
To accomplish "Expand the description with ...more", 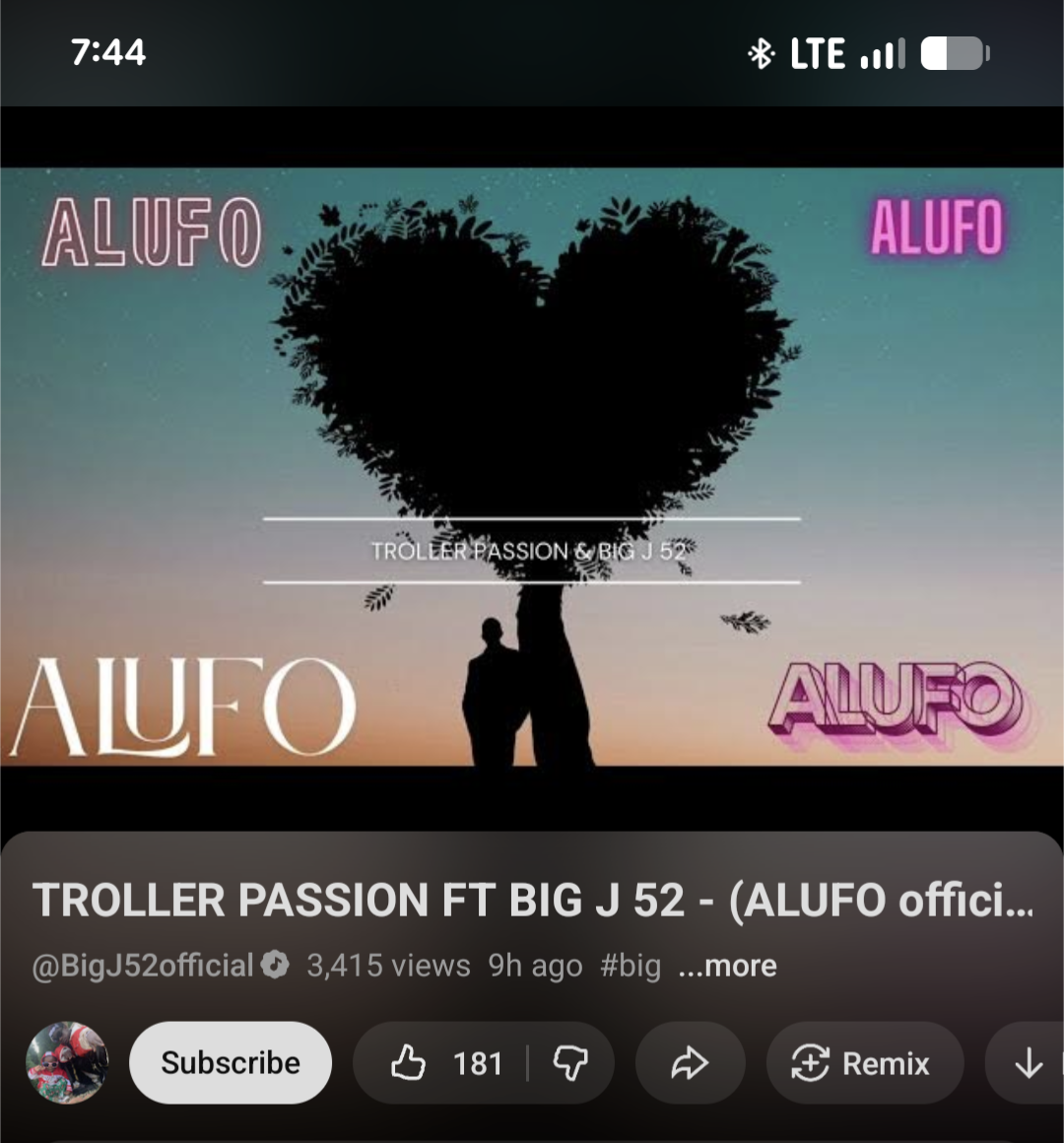I will pos(727,966).
